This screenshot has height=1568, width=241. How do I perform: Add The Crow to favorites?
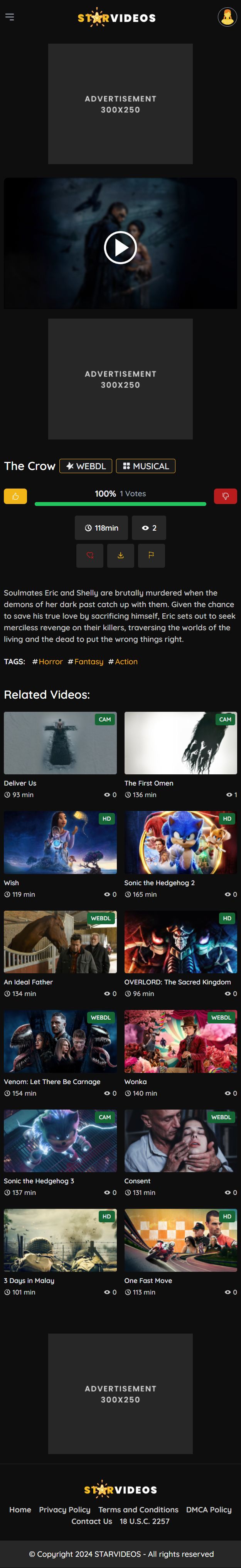click(90, 555)
